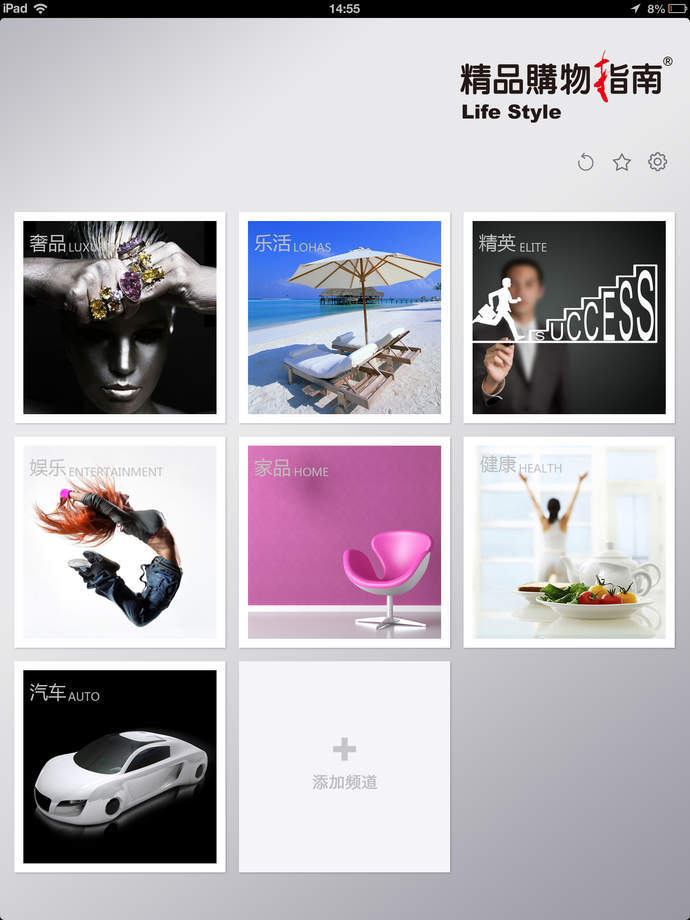The height and width of the screenshot is (920, 690).
Task: Open favorites via the star icon
Action: click(x=622, y=162)
